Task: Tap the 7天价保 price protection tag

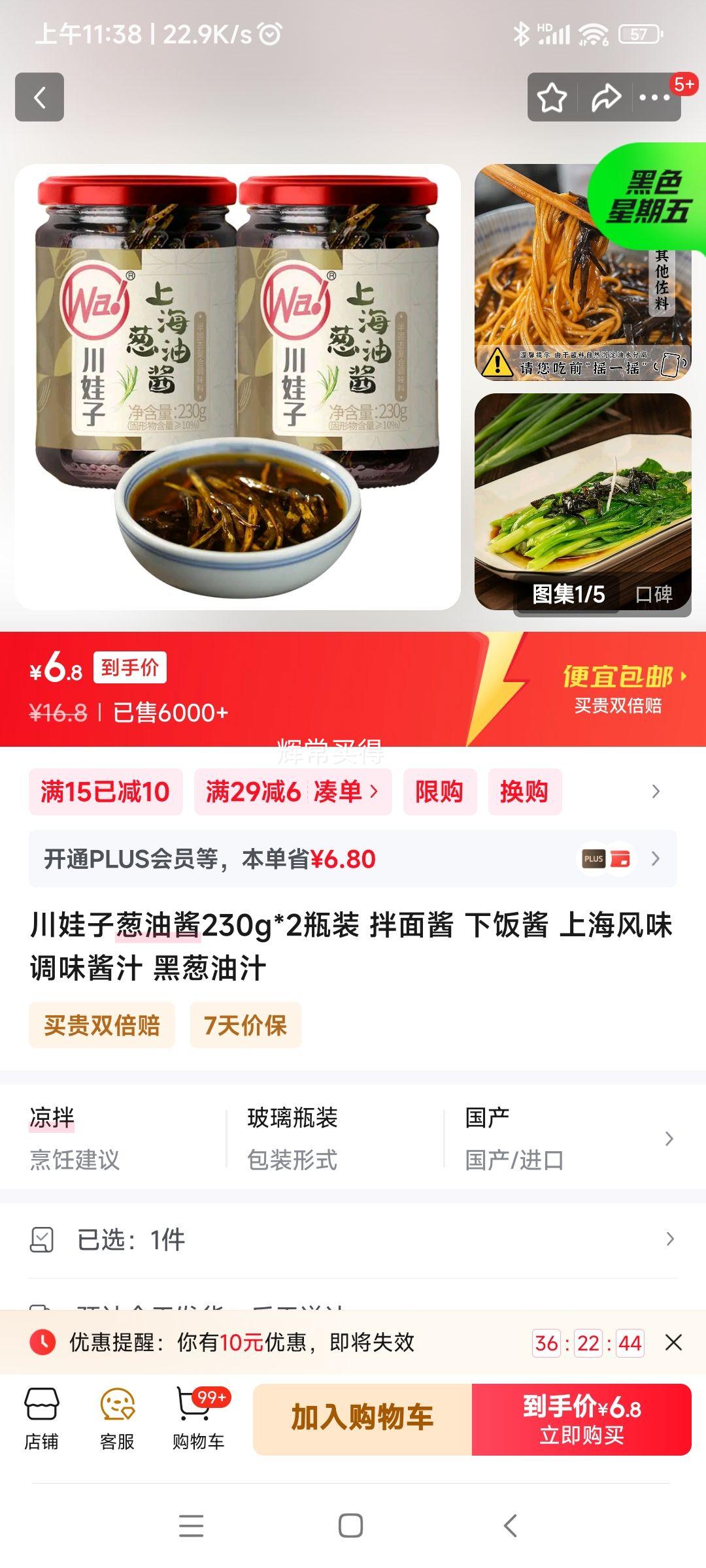Action: coord(245,1025)
